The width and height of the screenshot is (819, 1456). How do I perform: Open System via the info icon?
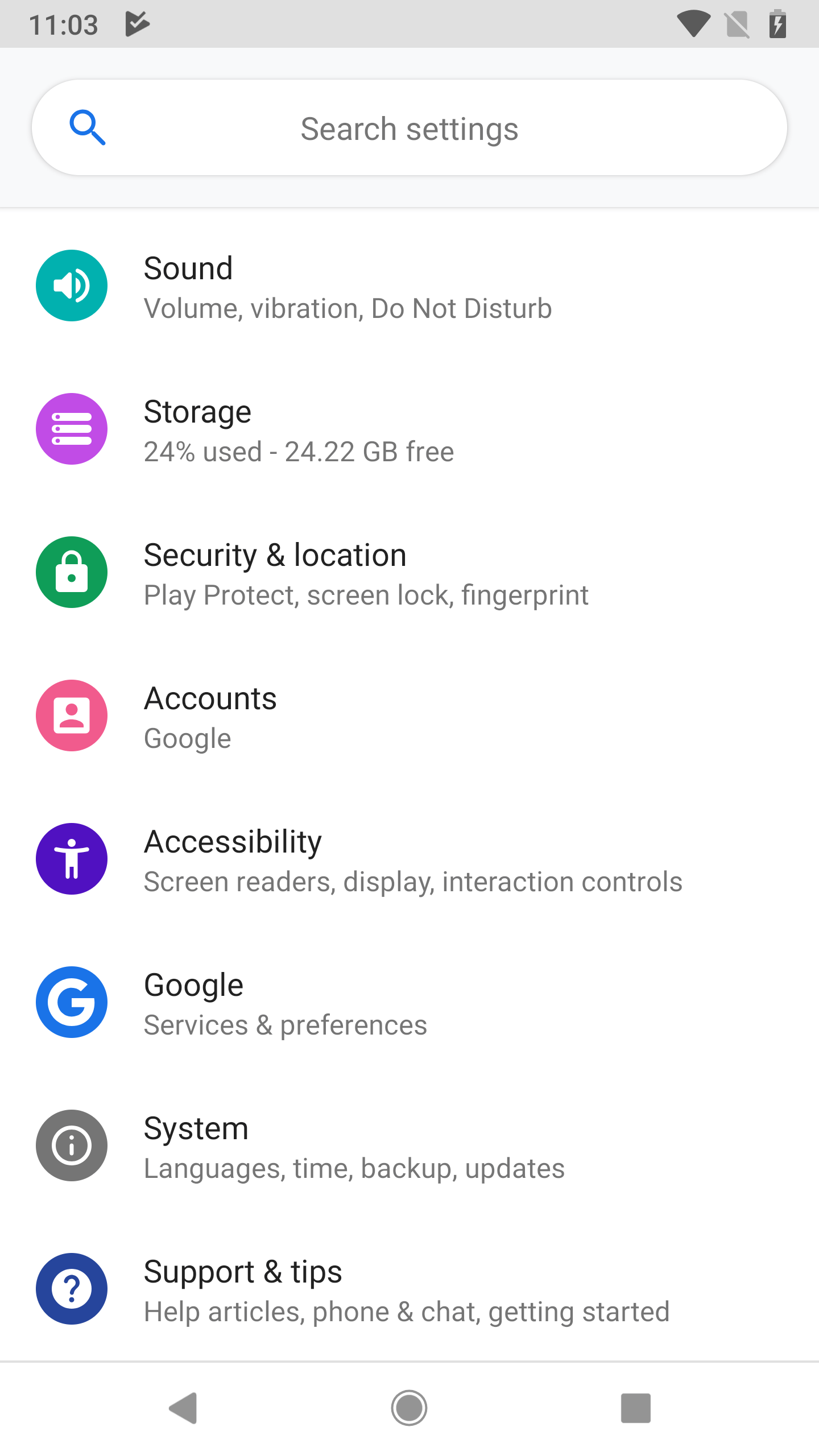71,1146
